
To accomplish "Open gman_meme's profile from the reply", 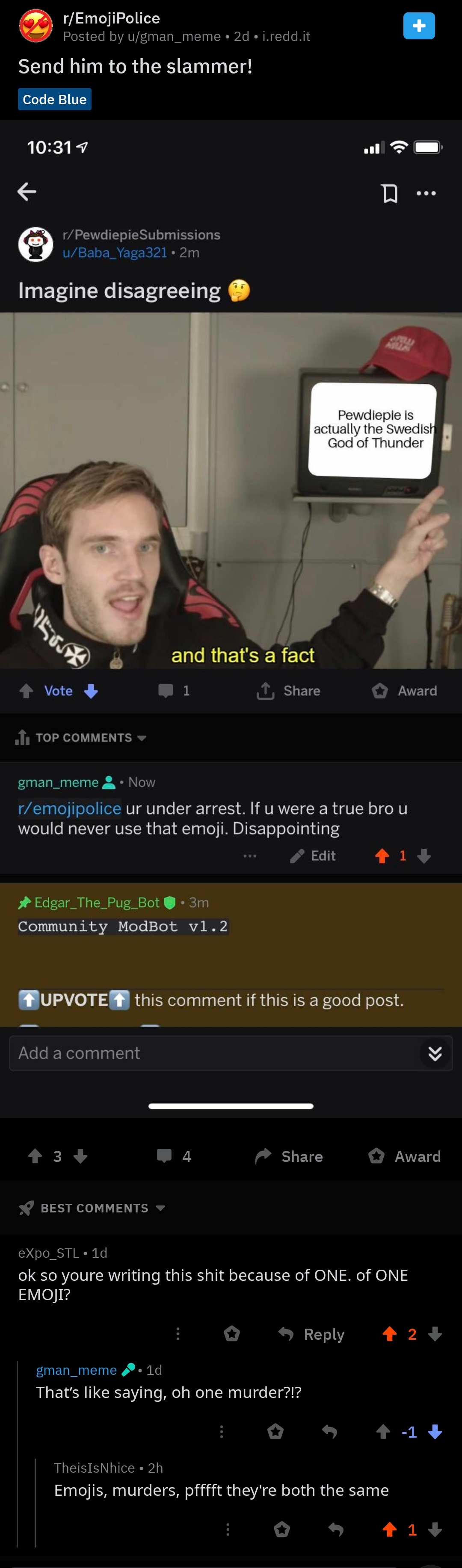I will pyautogui.click(x=76, y=1370).
